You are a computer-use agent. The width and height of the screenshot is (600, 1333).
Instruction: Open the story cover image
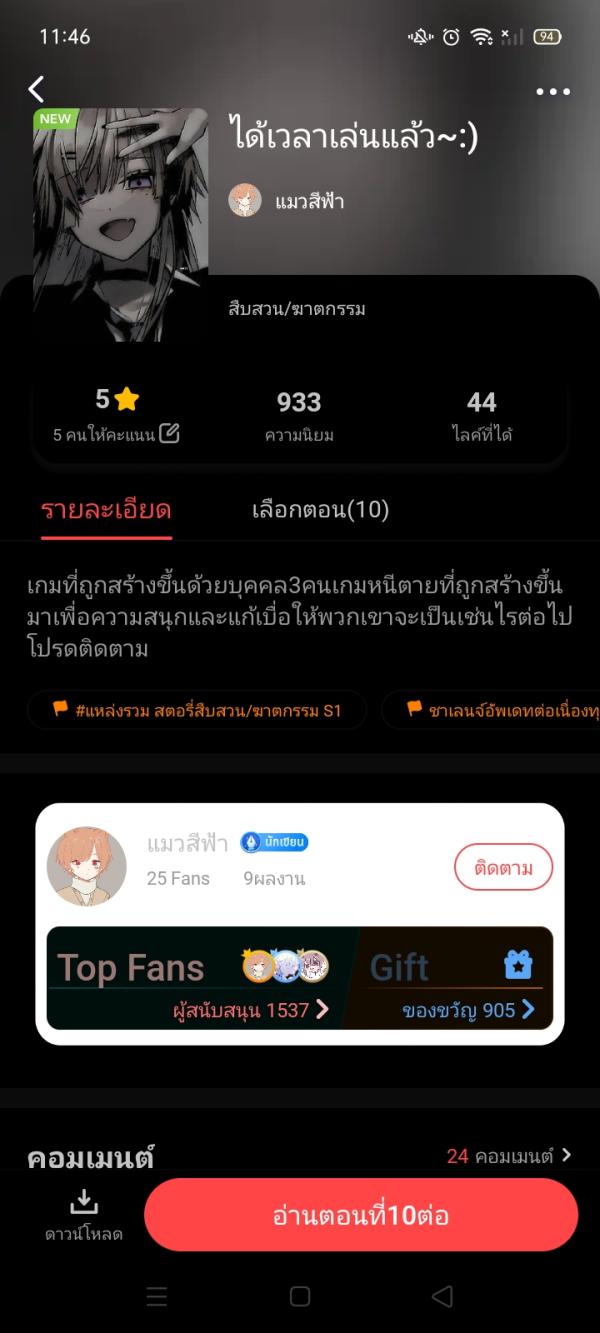pyautogui.click(x=121, y=224)
